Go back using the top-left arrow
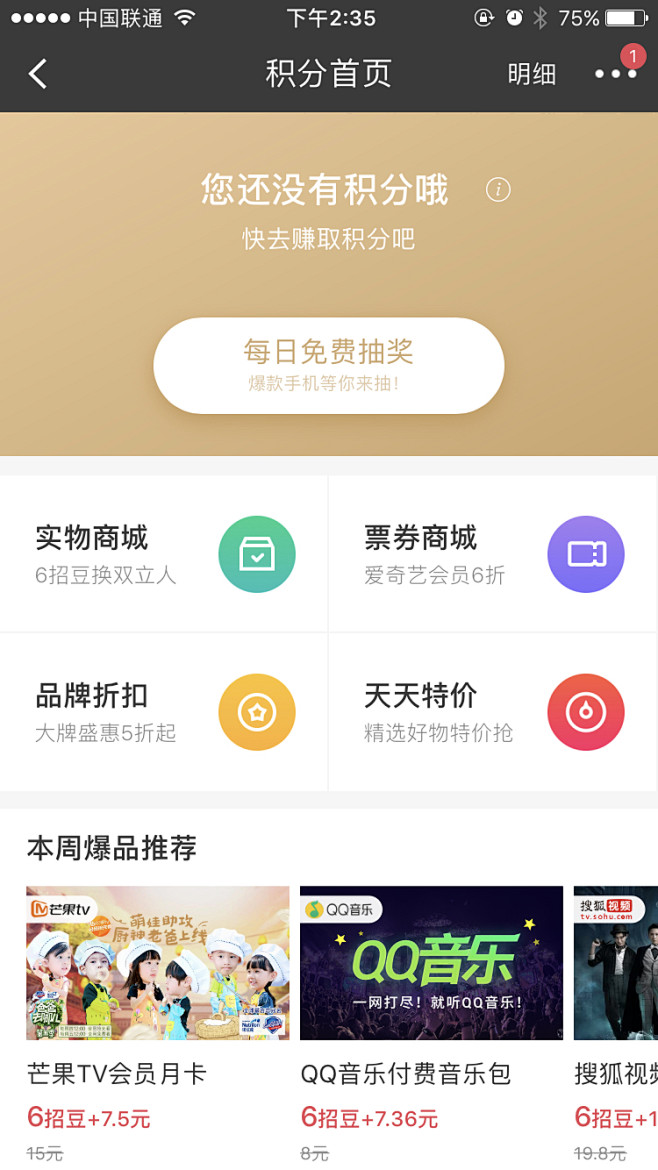This screenshot has width=658, height=1170. click(x=38, y=74)
